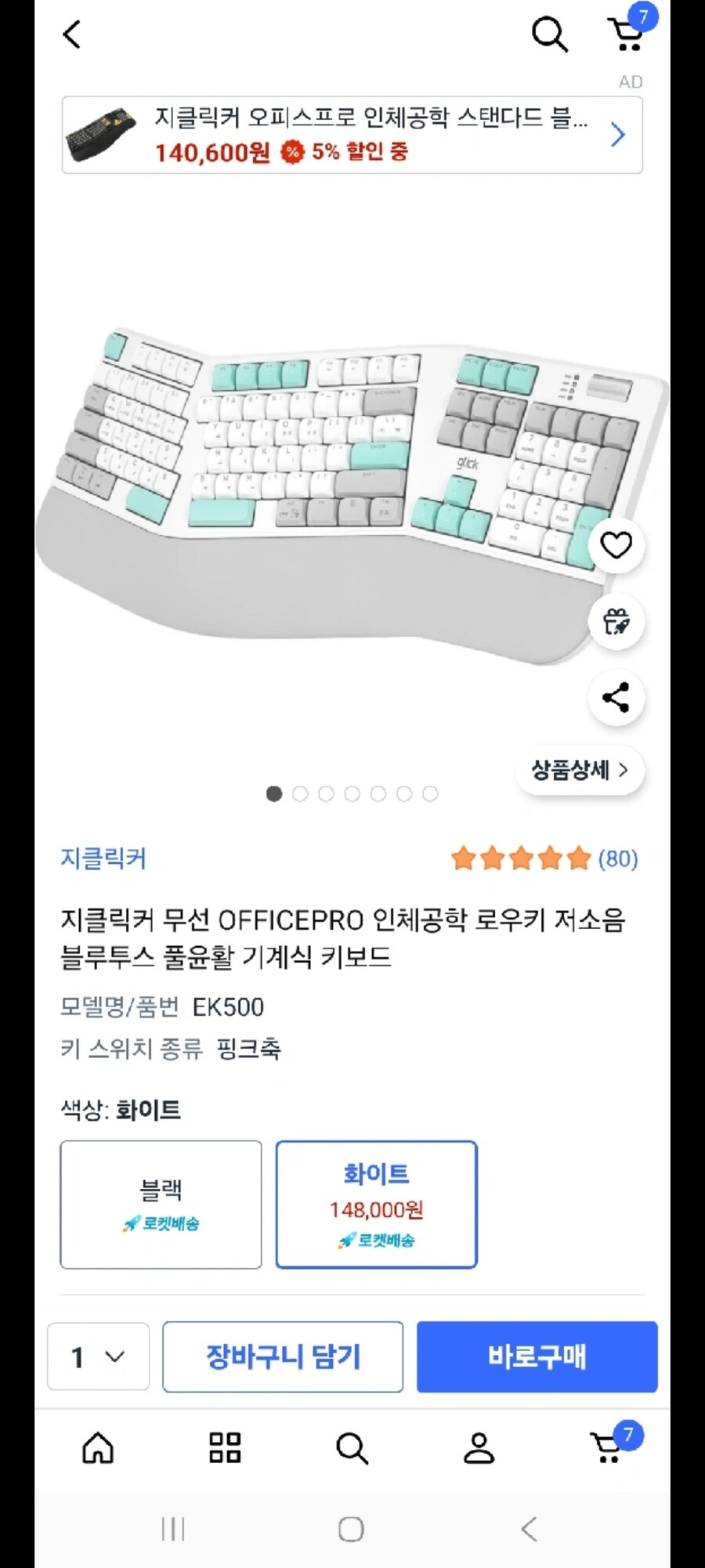This screenshot has height=1568, width=705.
Task: Open search from the top bar
Action: (x=549, y=34)
